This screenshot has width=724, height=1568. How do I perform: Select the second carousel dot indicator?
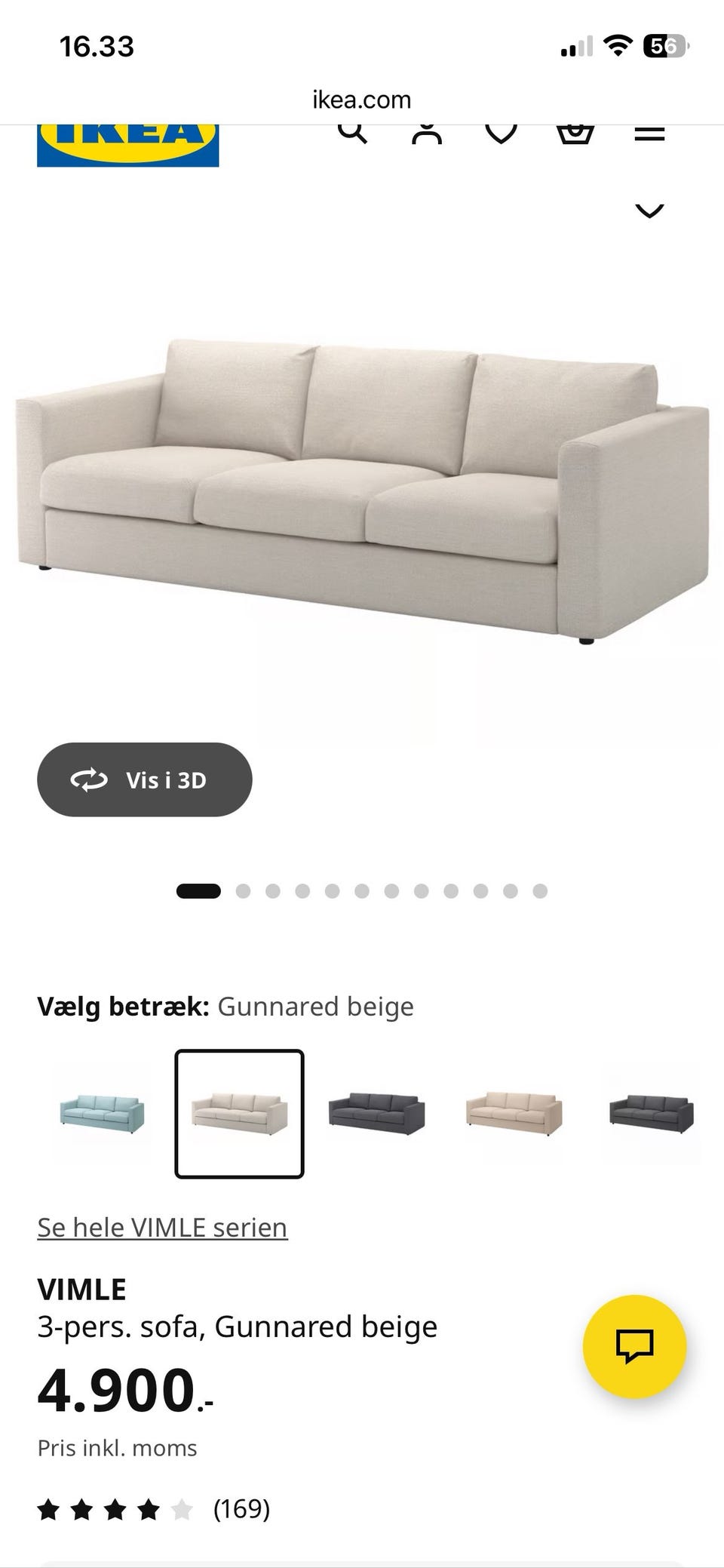(x=244, y=890)
